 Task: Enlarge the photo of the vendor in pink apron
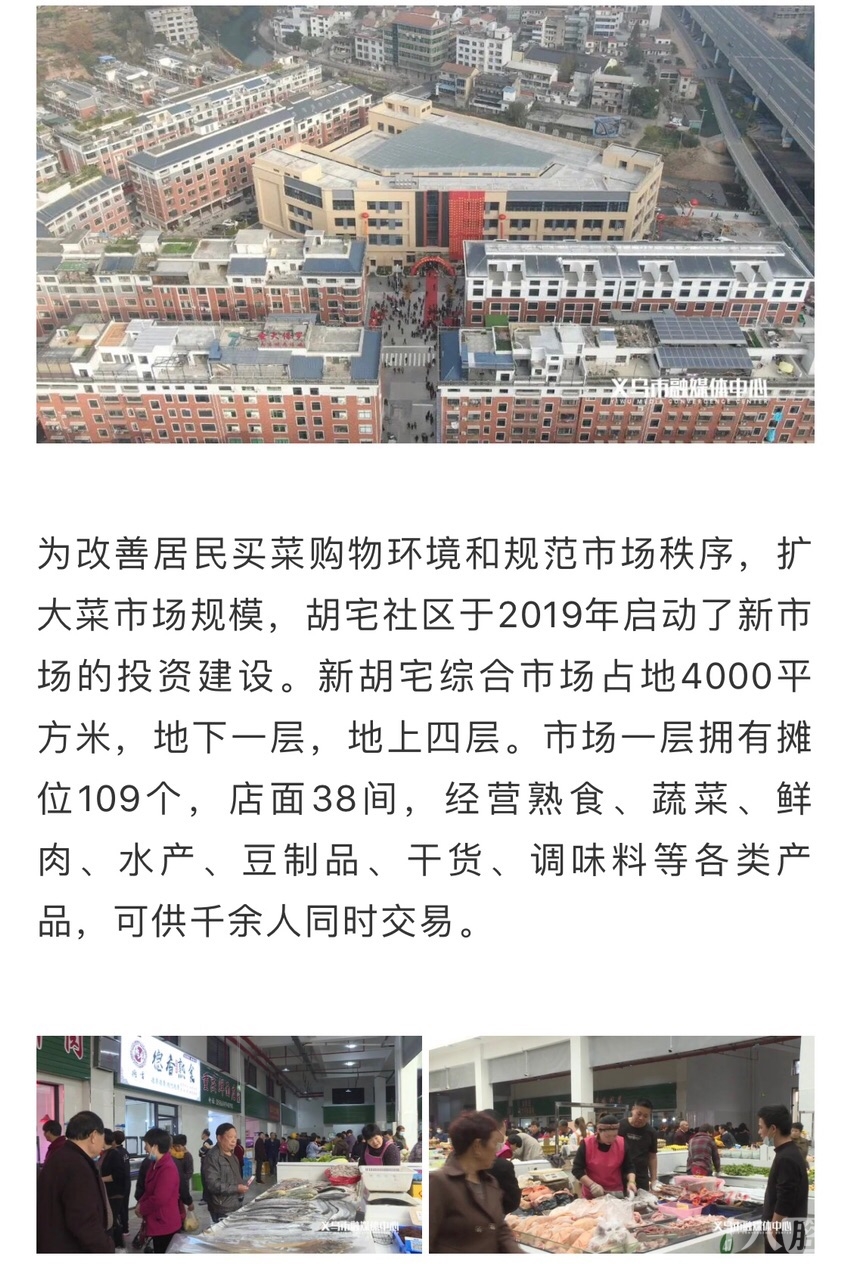tap(621, 1144)
